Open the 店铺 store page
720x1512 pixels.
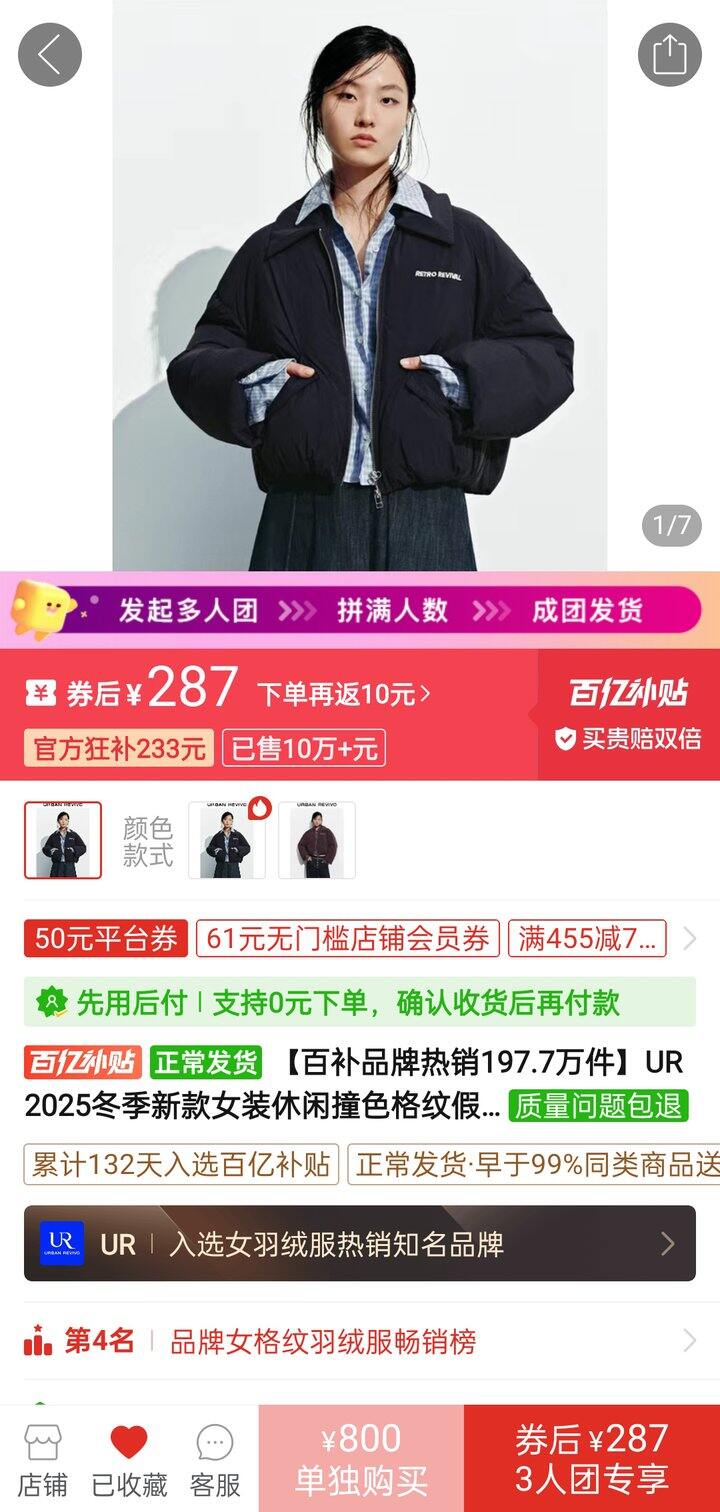tap(42, 1458)
